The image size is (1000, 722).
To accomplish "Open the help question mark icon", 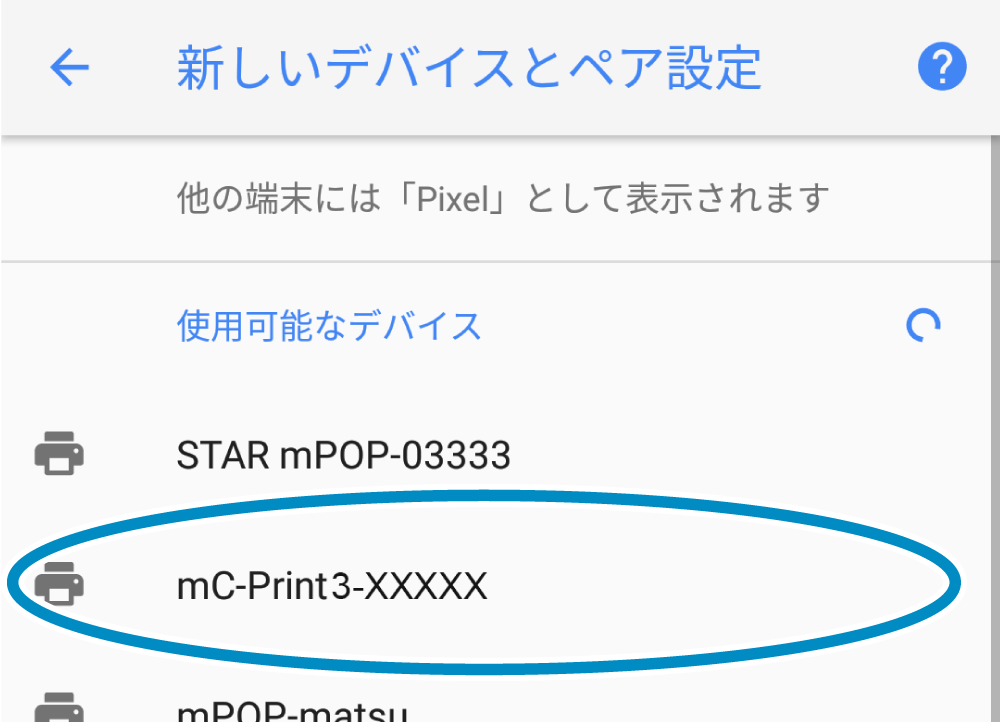I will pos(941,68).
